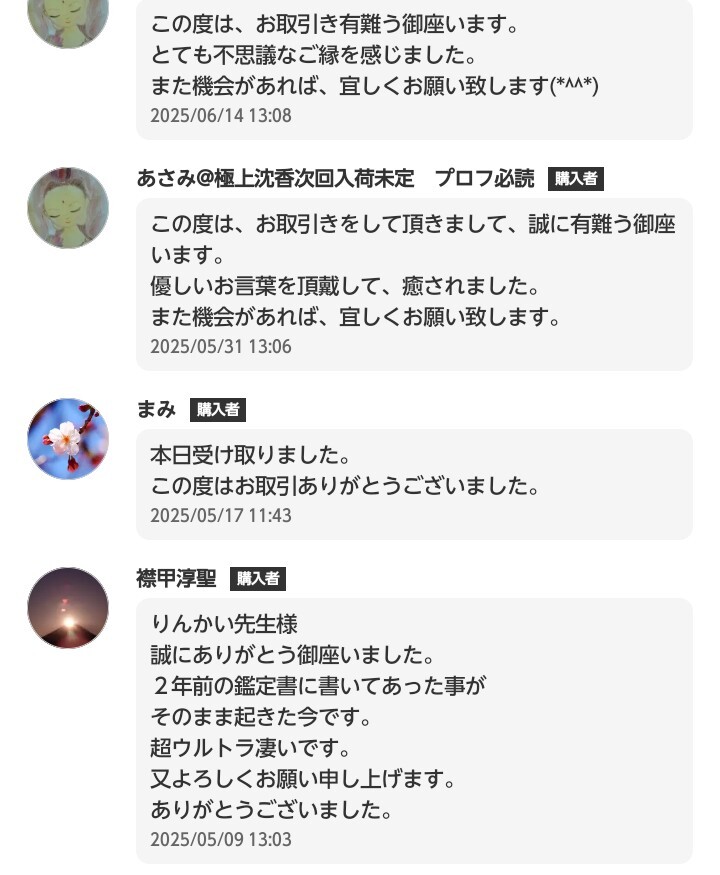Open まみ's cherry blossom avatar
The image size is (720, 875).
68,439
